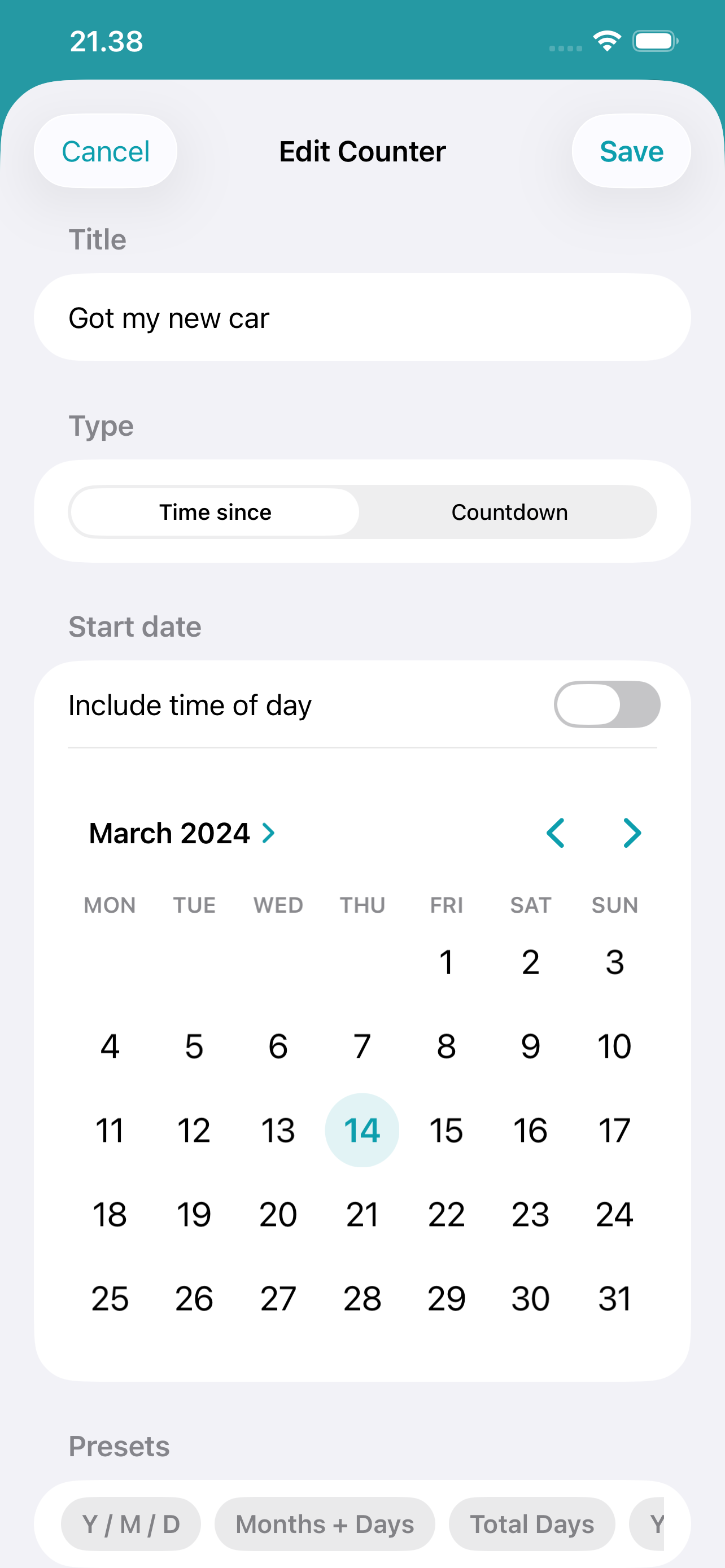
Task: Cancel editing the counter
Action: 106,151
